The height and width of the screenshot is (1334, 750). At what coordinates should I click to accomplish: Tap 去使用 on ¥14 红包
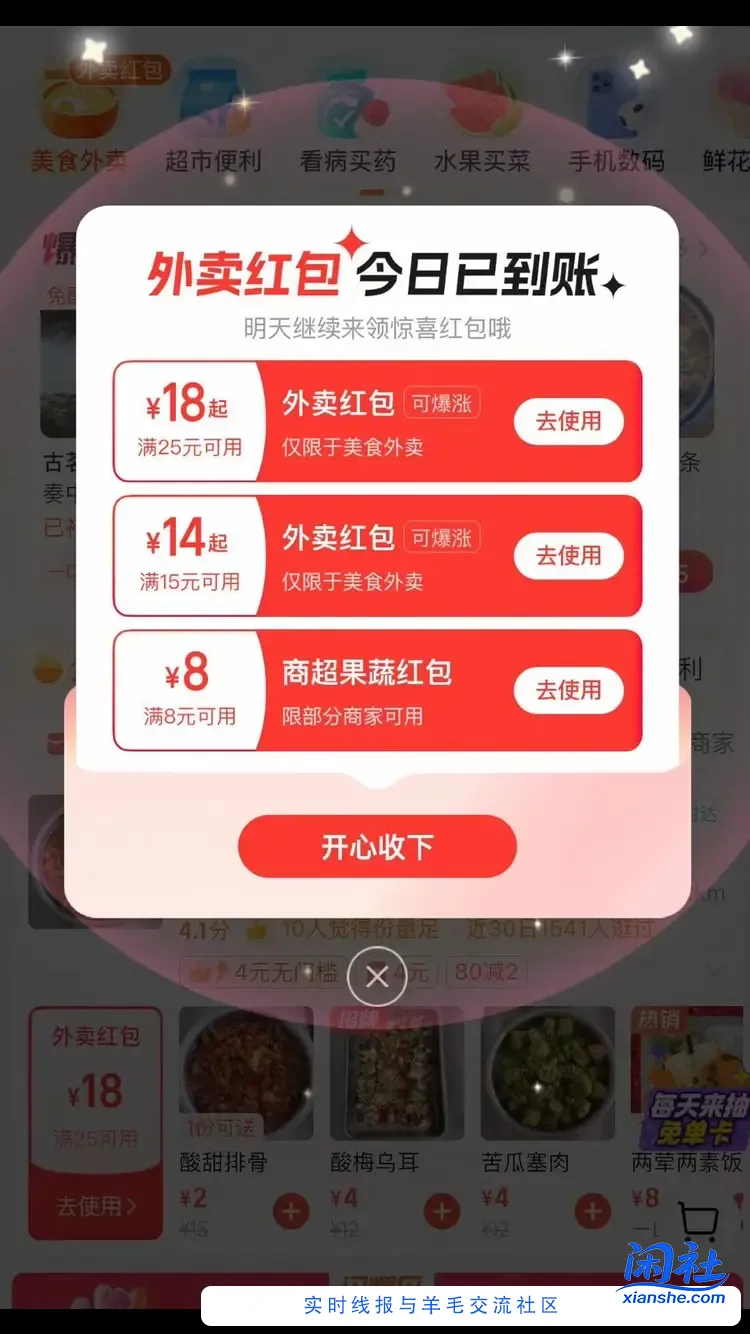[x=569, y=556]
